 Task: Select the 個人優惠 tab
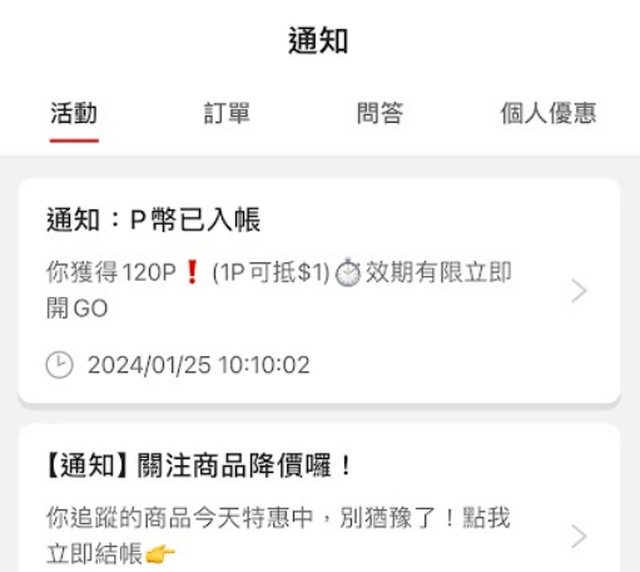coord(548,114)
